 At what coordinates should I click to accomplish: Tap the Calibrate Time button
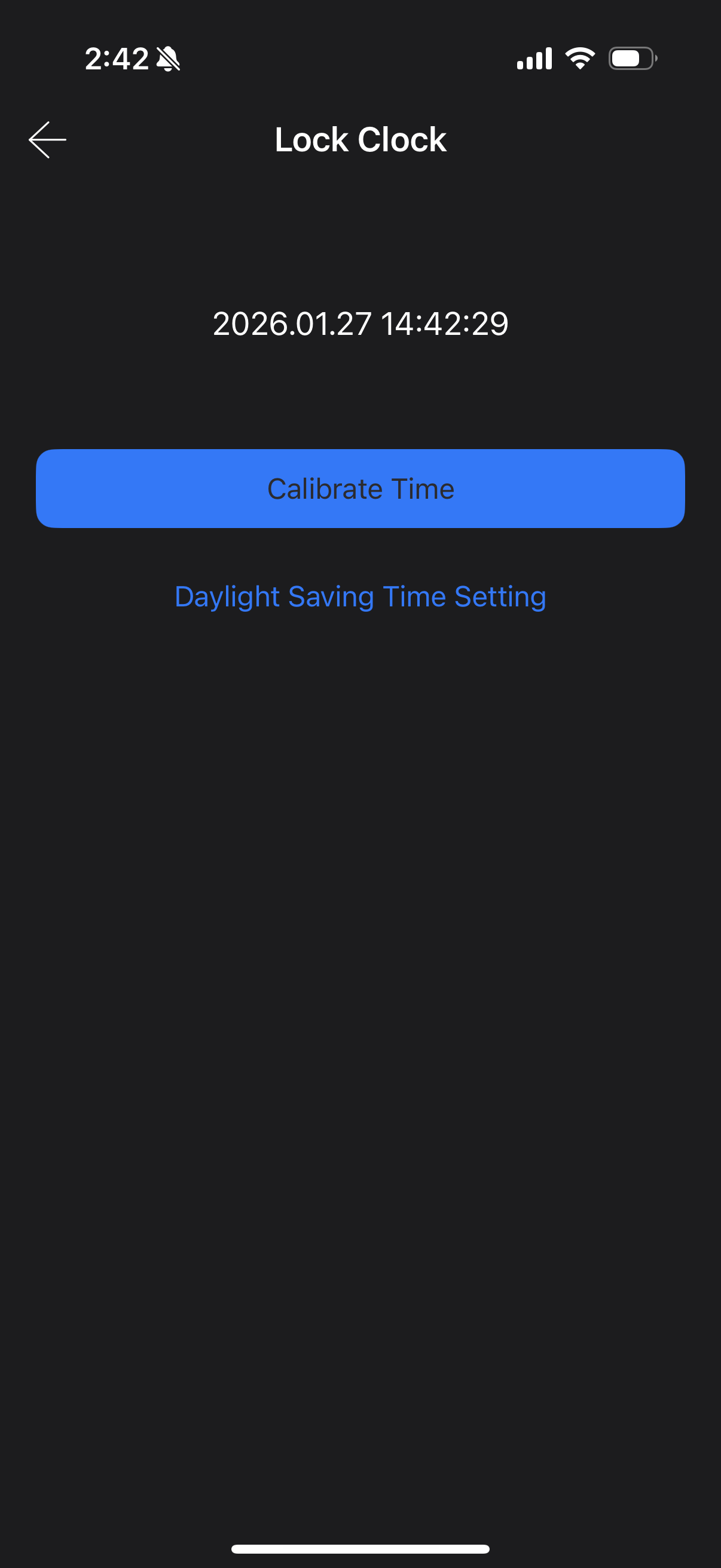(x=360, y=488)
